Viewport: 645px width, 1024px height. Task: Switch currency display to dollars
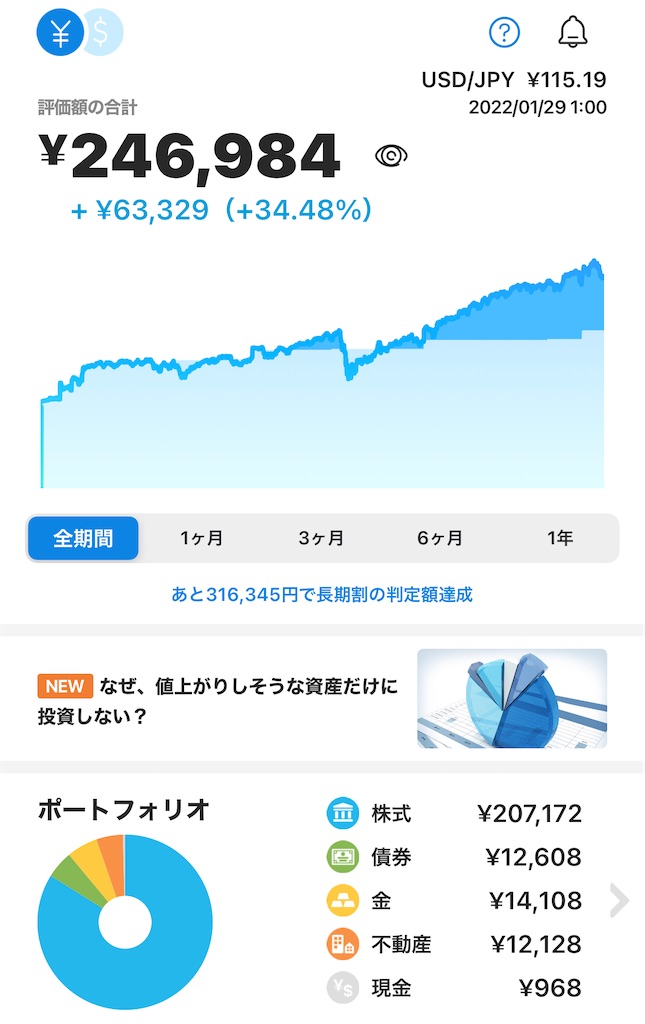(x=103, y=31)
